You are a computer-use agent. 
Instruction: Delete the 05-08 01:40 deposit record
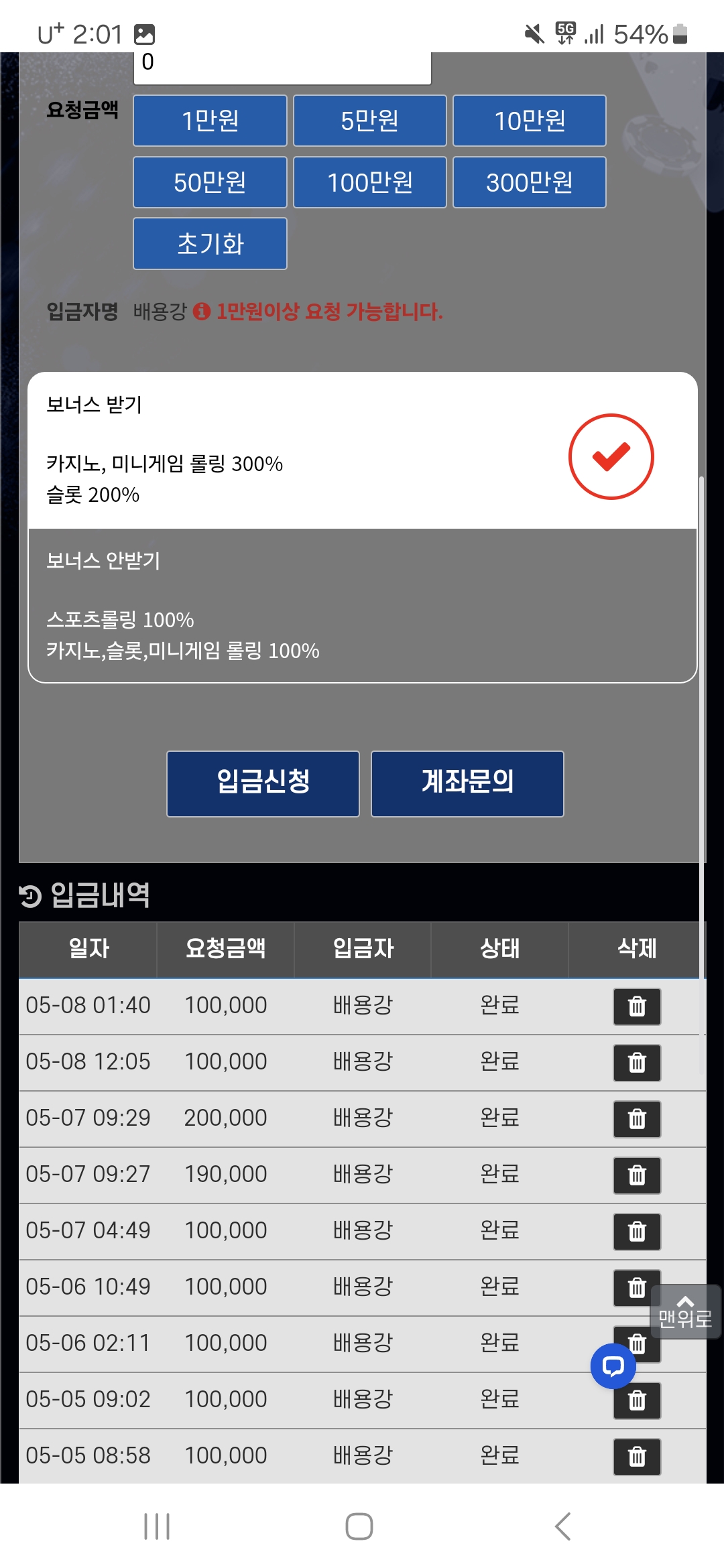[637, 1006]
